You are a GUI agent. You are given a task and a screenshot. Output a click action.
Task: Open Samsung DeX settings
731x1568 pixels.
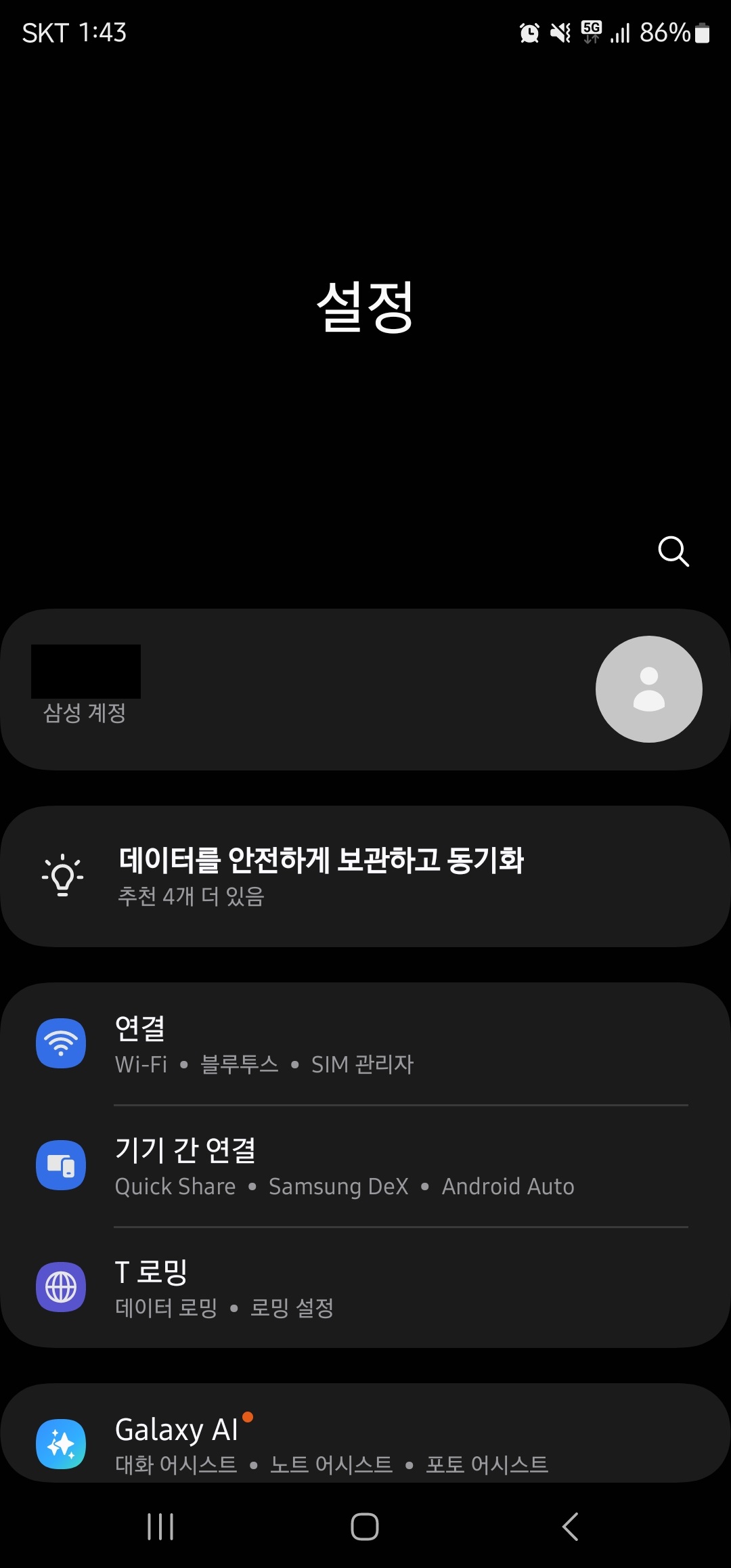[338, 1186]
